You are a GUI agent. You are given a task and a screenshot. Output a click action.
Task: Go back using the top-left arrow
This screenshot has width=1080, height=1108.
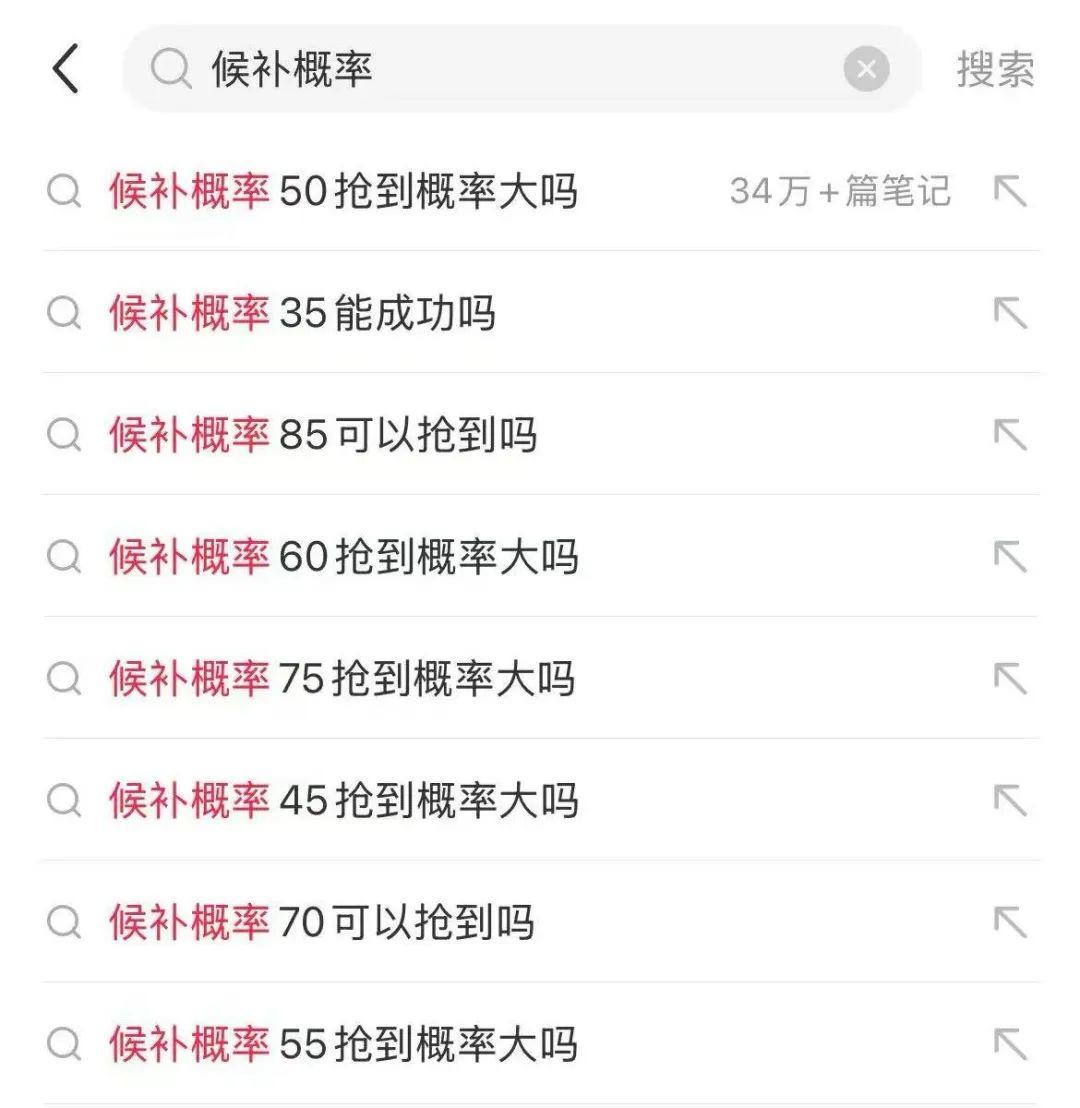(x=66, y=70)
